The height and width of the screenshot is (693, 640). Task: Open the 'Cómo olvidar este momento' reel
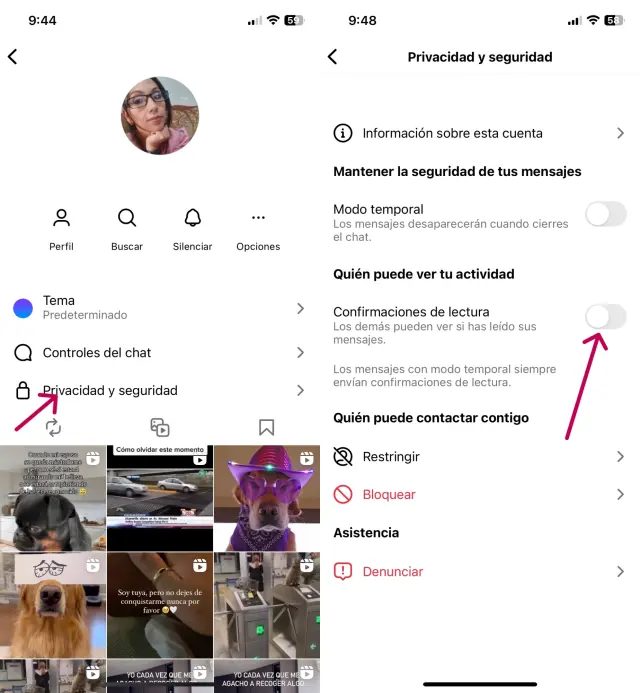tap(160, 496)
